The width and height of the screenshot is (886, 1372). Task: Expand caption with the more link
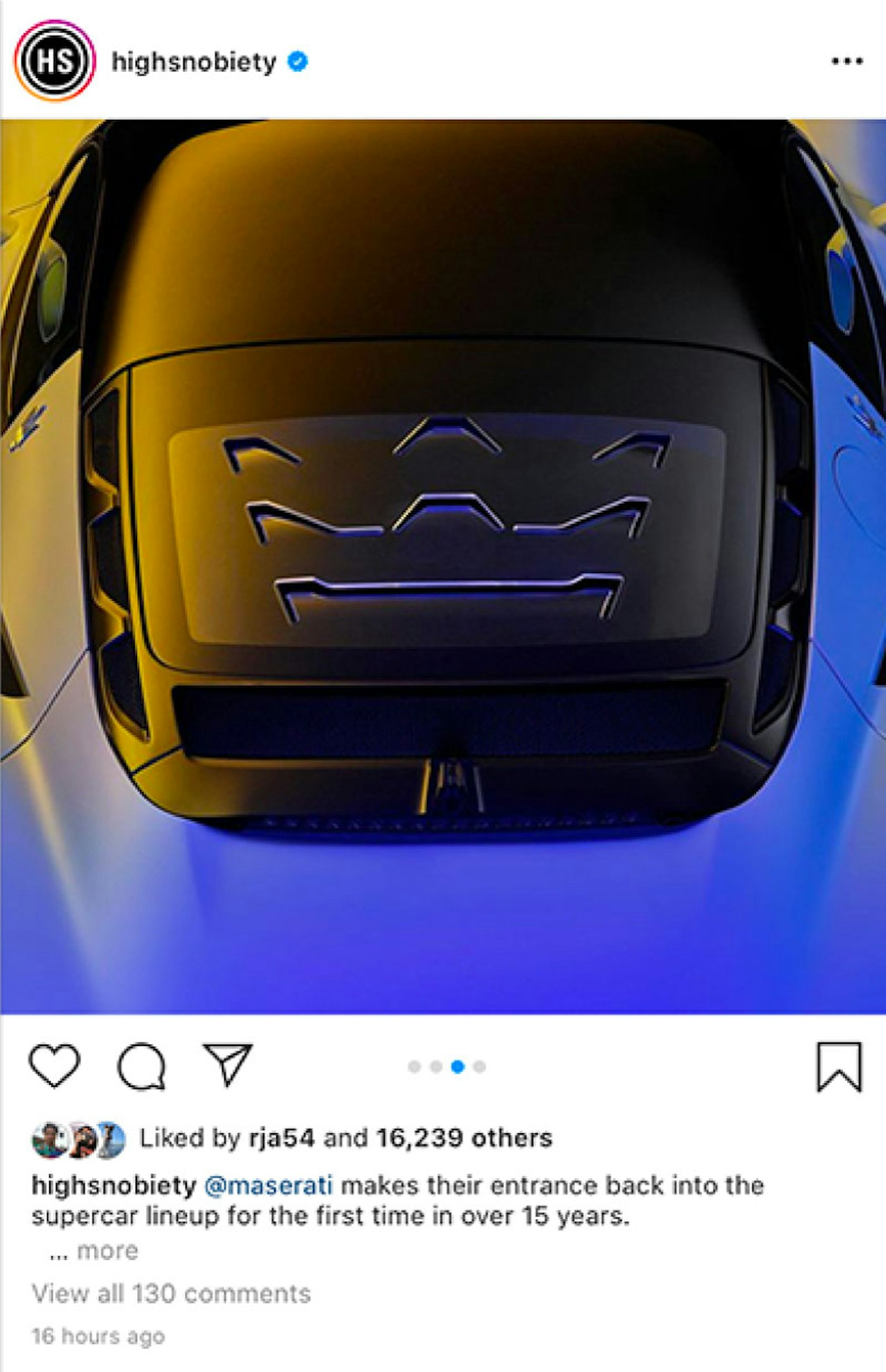tap(107, 1251)
